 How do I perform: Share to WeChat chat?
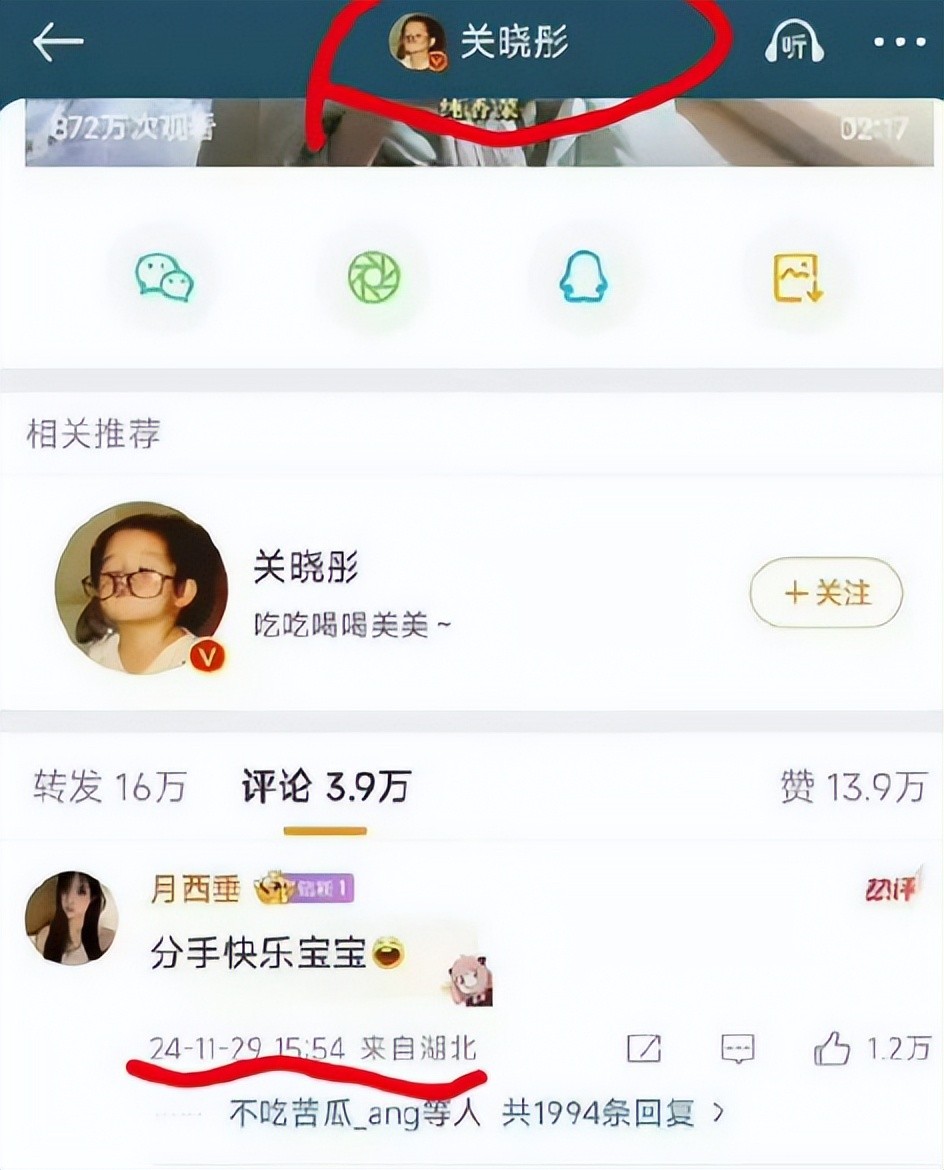(165, 277)
